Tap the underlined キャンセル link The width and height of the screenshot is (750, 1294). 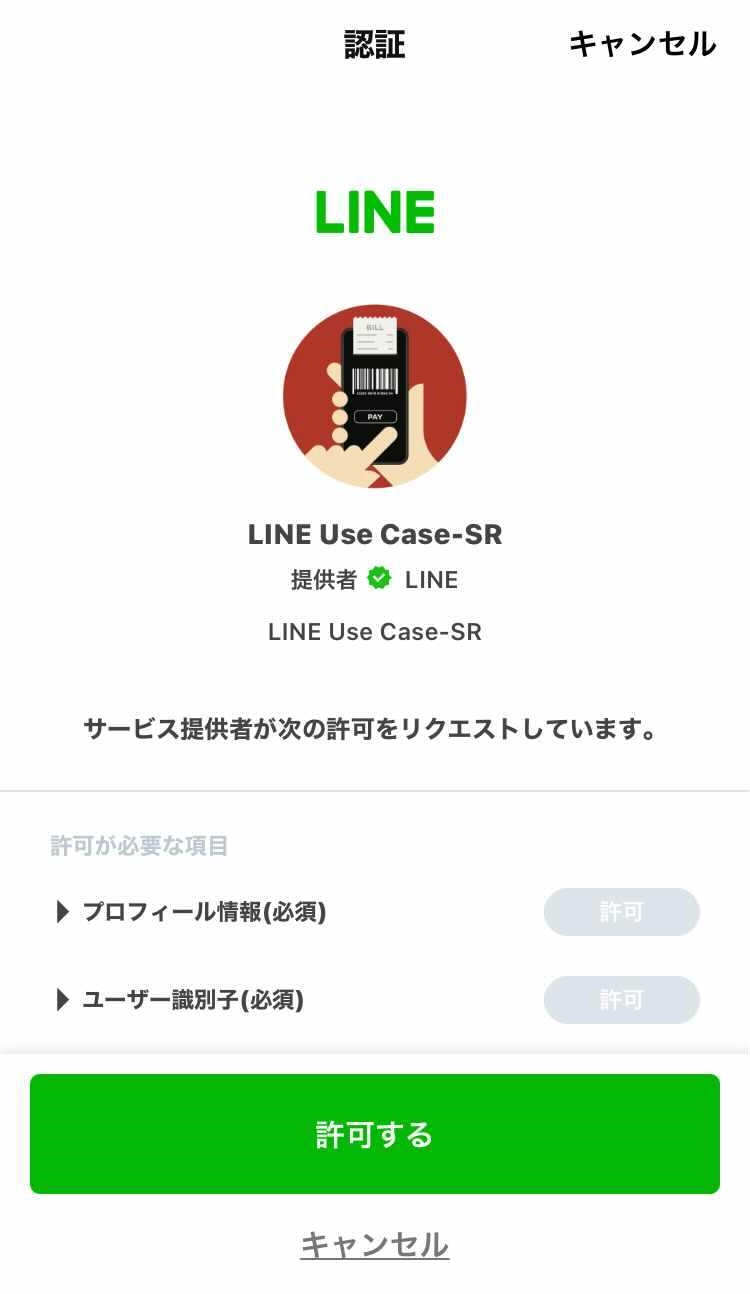(375, 1245)
